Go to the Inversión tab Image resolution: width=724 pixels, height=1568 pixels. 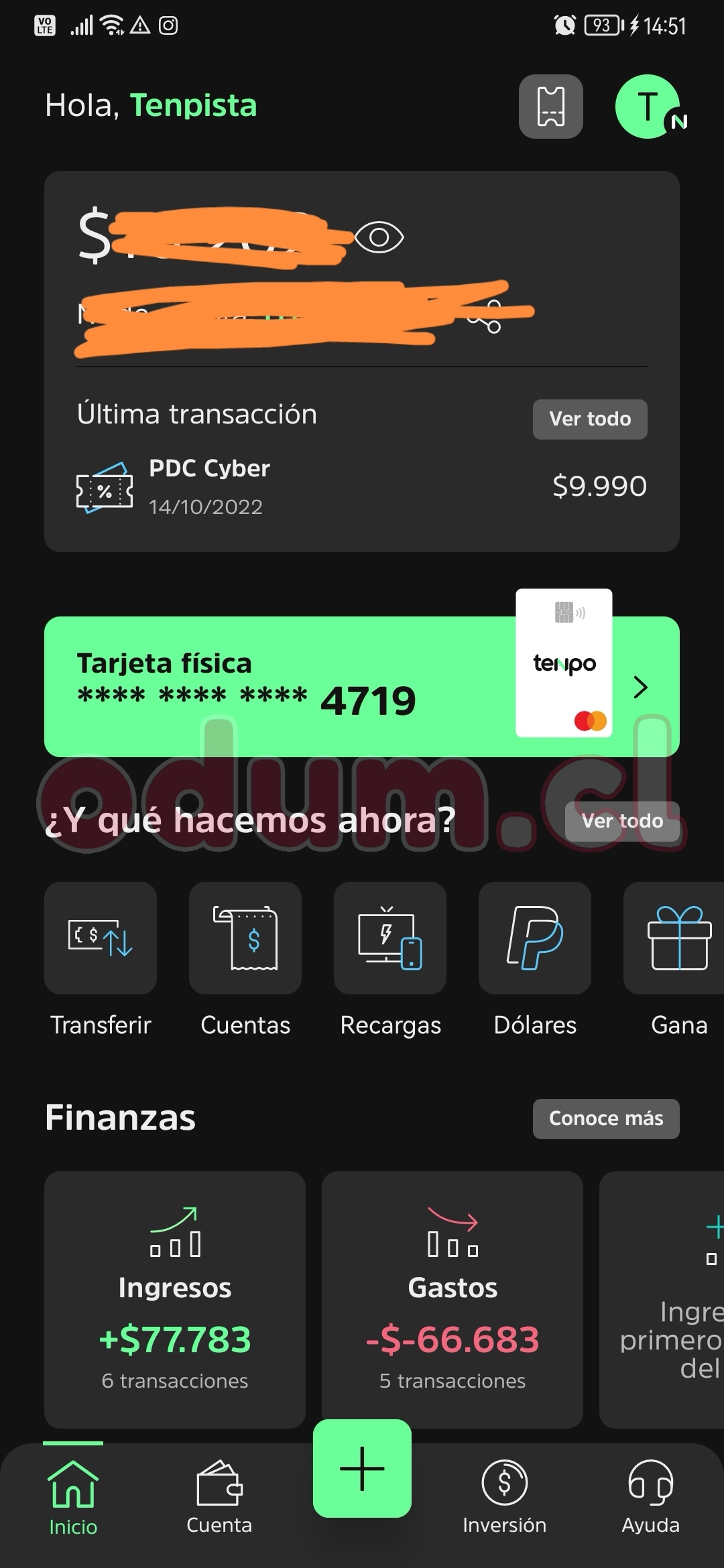point(504,1498)
